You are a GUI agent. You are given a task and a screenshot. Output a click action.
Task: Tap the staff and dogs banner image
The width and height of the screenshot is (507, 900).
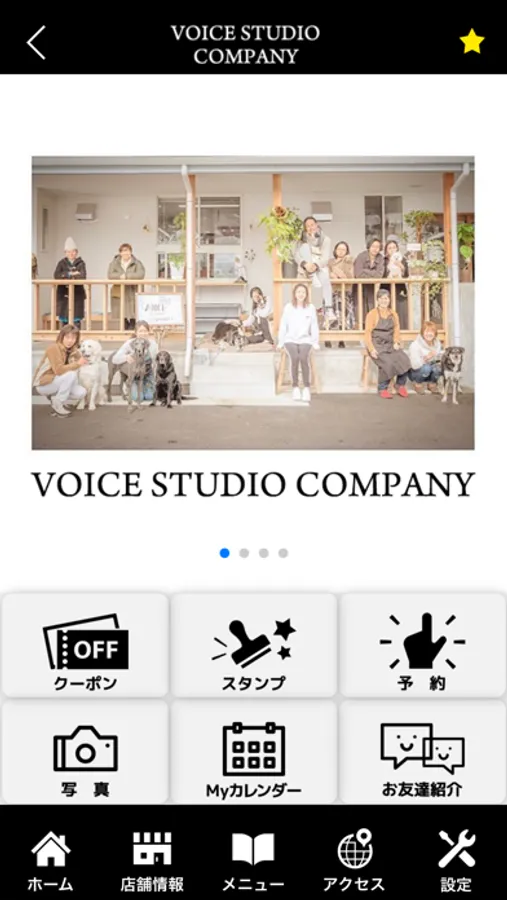[253, 302]
